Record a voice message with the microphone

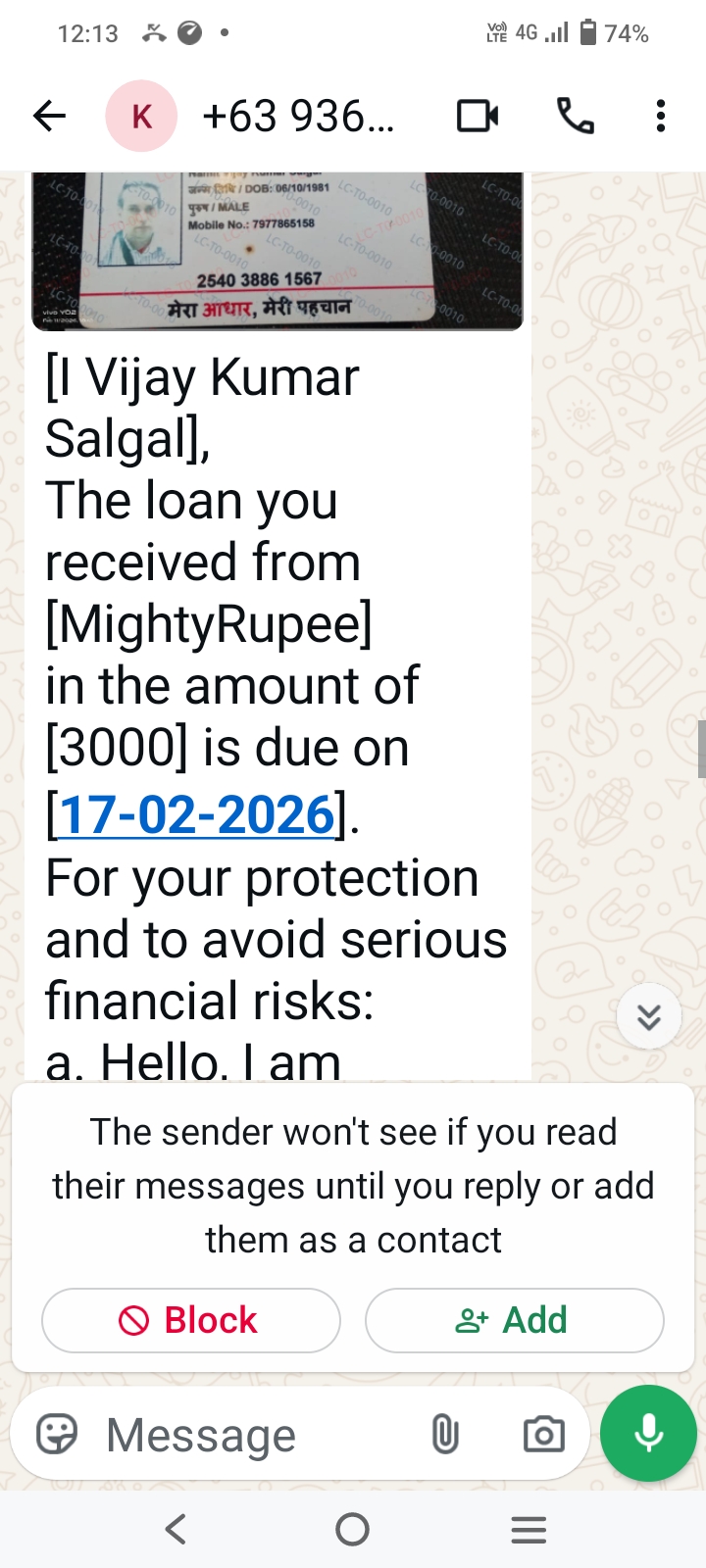click(x=648, y=1433)
